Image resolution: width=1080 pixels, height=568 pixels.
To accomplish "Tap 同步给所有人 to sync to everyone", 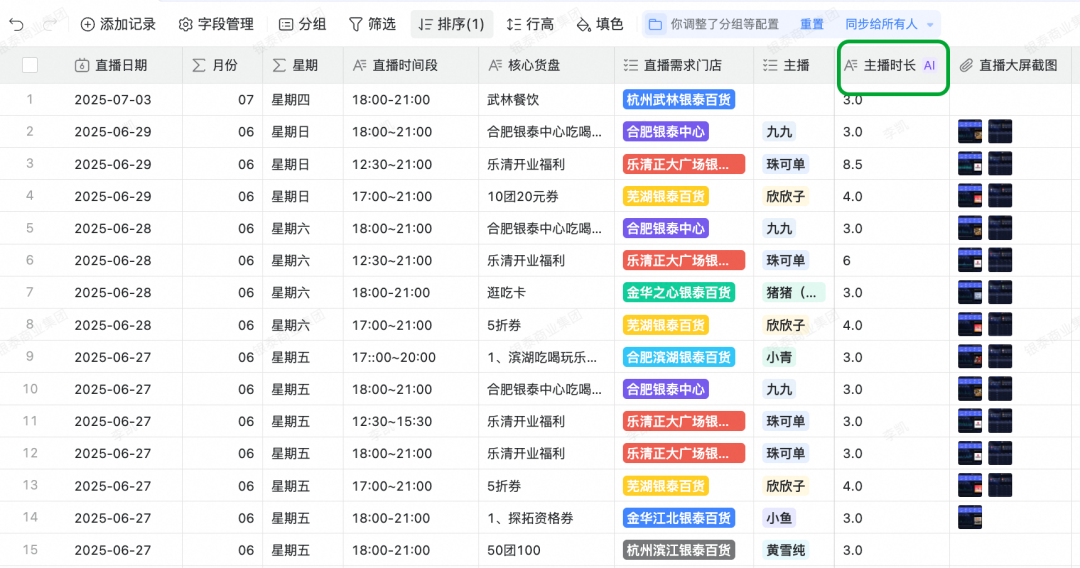I will click(x=881, y=24).
